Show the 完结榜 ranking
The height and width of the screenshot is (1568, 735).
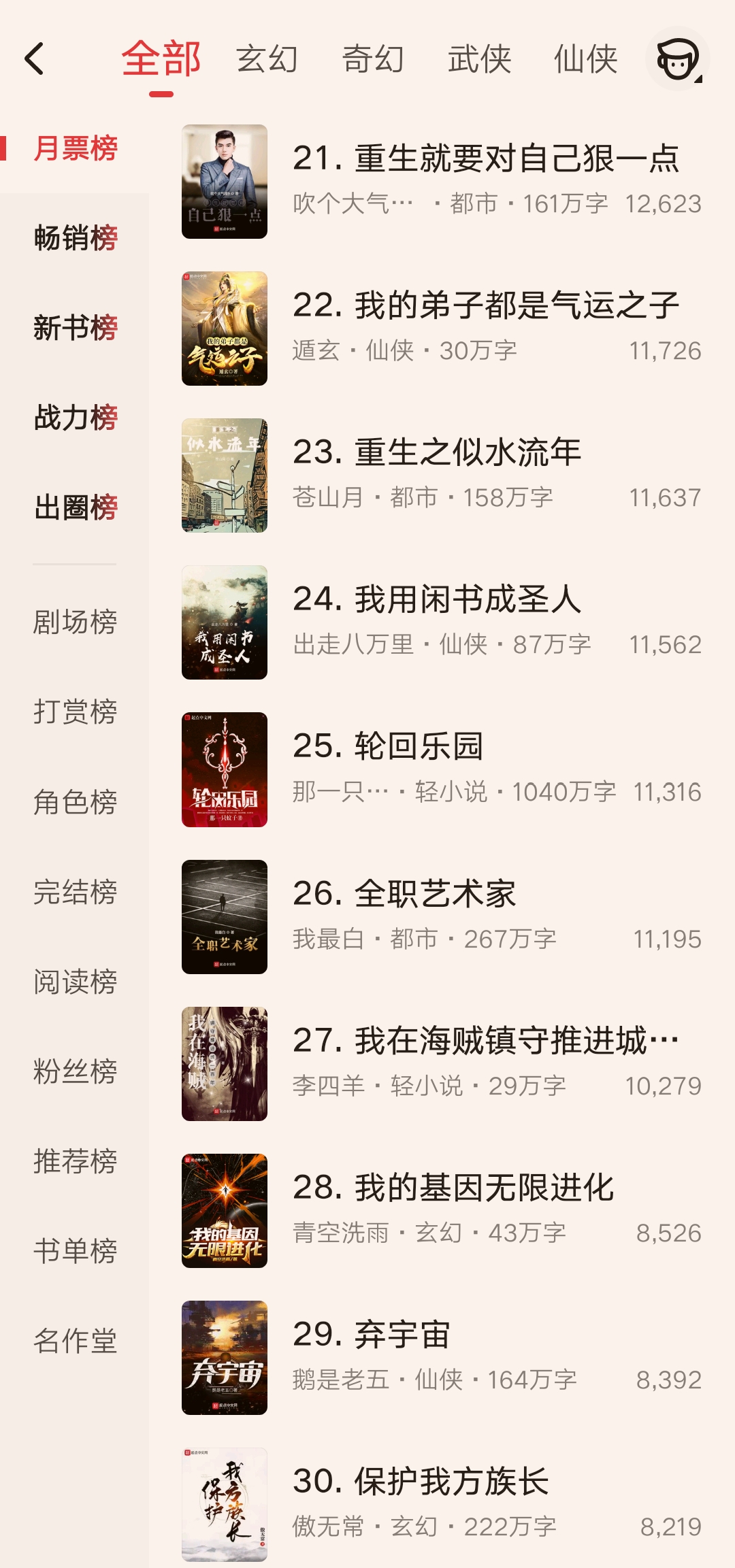click(x=76, y=892)
